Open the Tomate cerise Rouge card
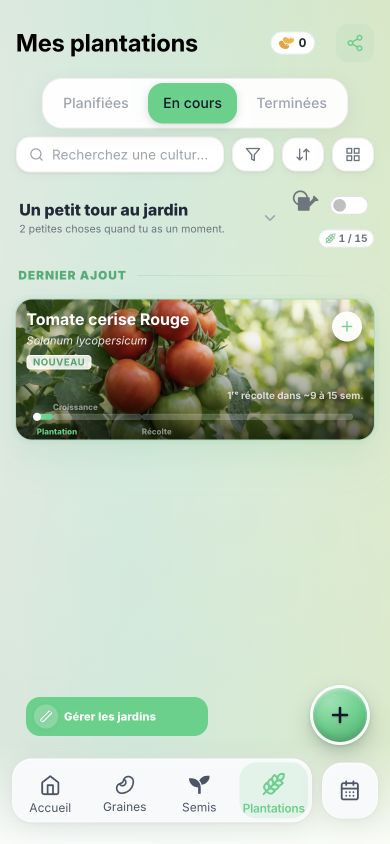 195,369
